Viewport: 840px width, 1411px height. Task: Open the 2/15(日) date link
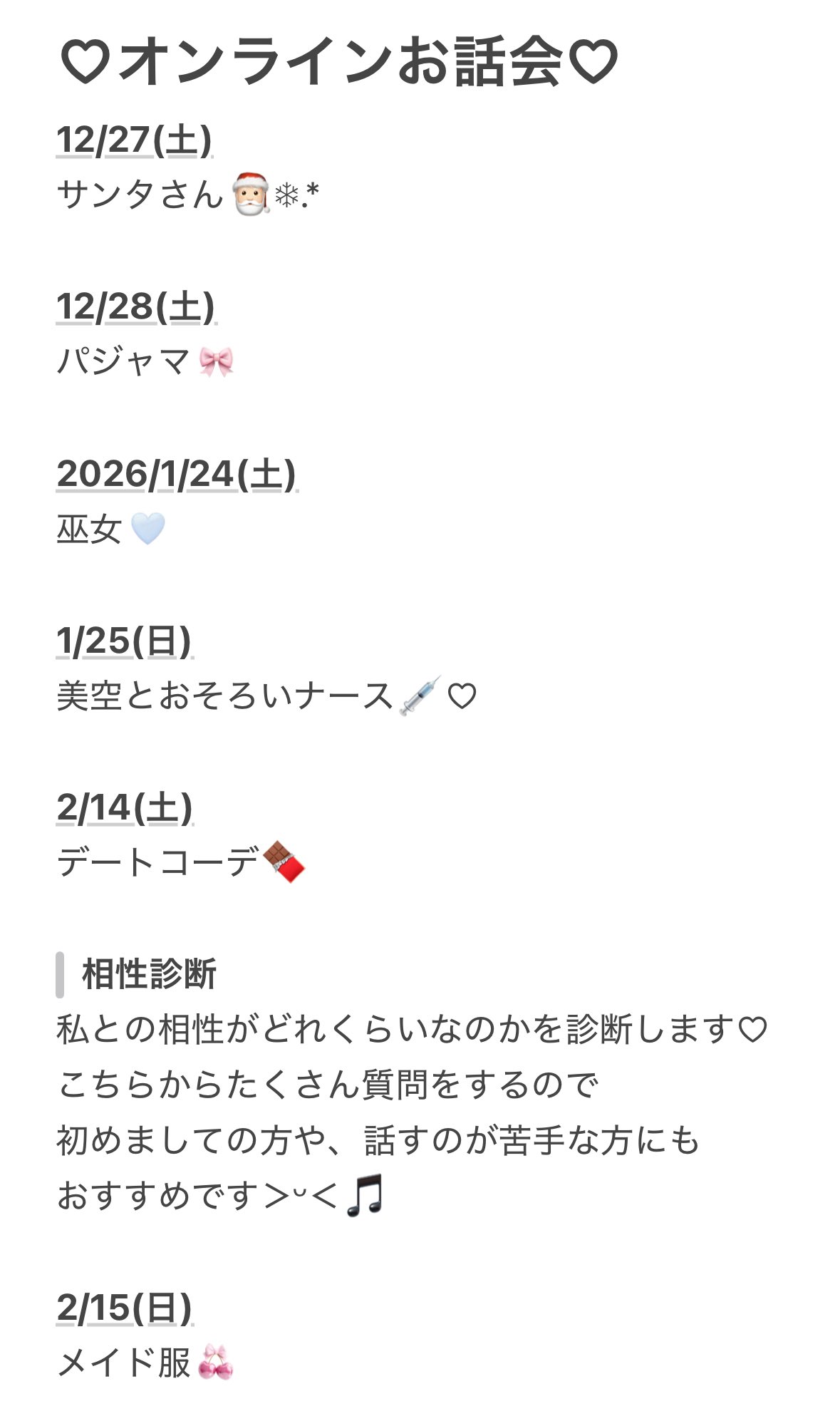(x=124, y=1308)
